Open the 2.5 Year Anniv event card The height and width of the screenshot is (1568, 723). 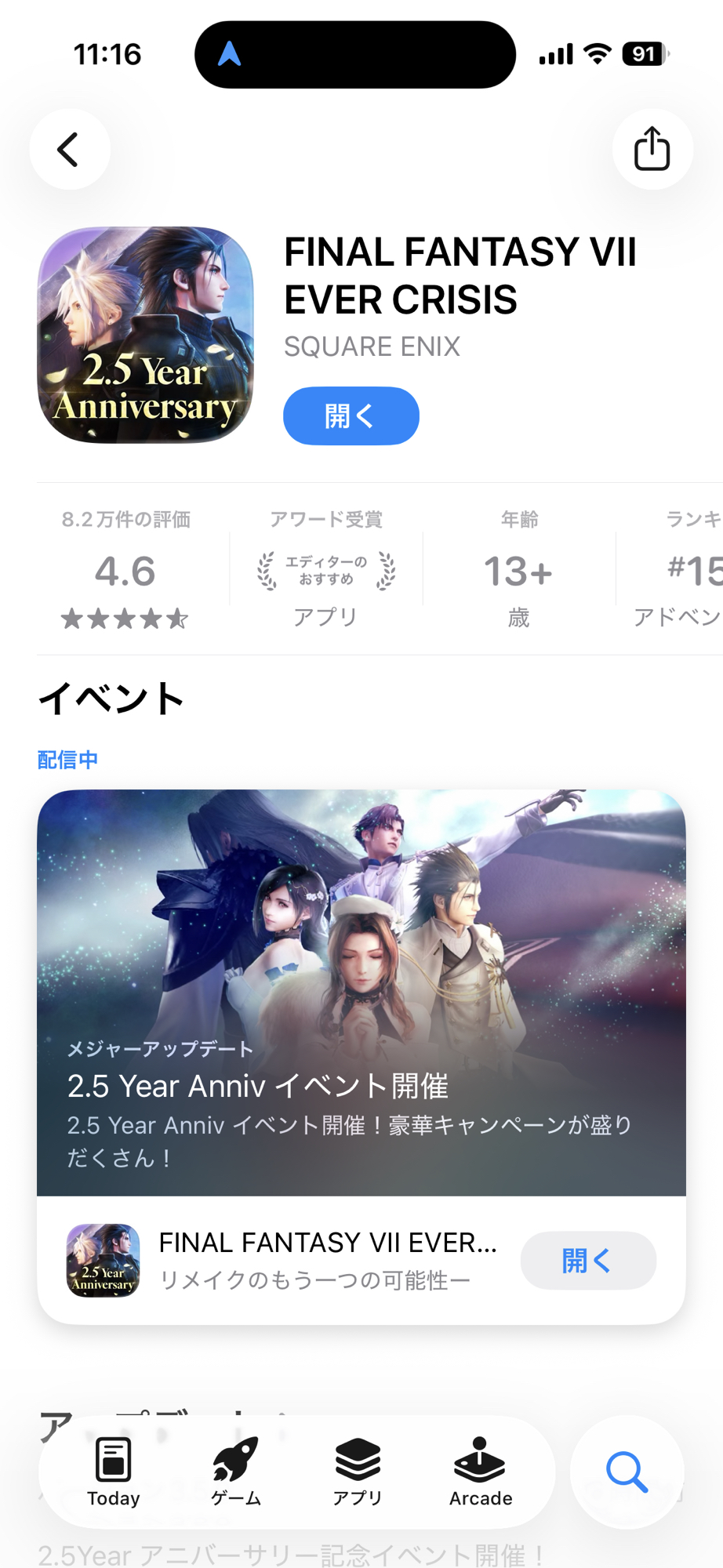[361, 992]
